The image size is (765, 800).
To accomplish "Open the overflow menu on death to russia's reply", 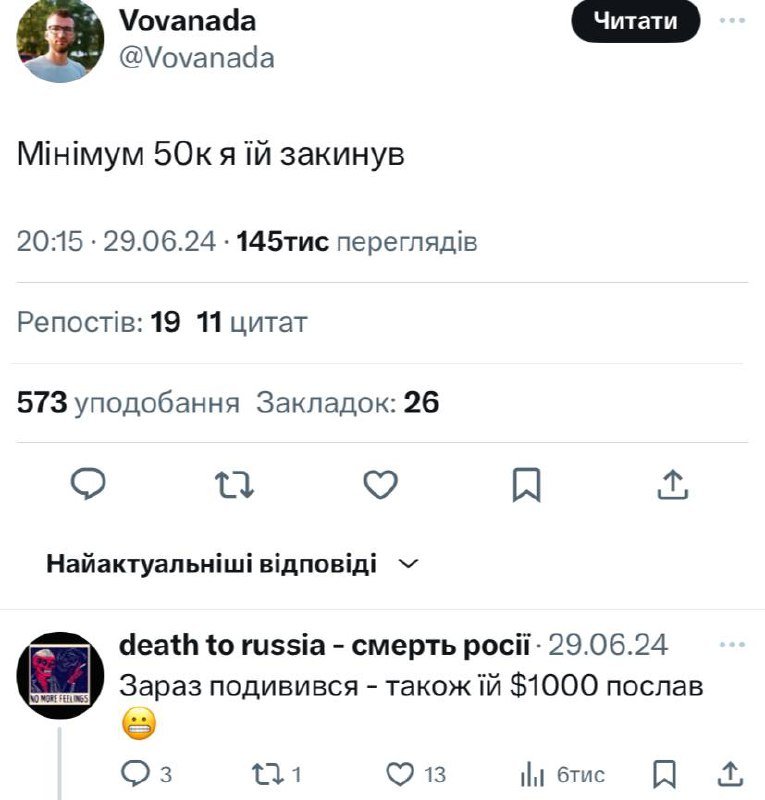I will (x=733, y=644).
